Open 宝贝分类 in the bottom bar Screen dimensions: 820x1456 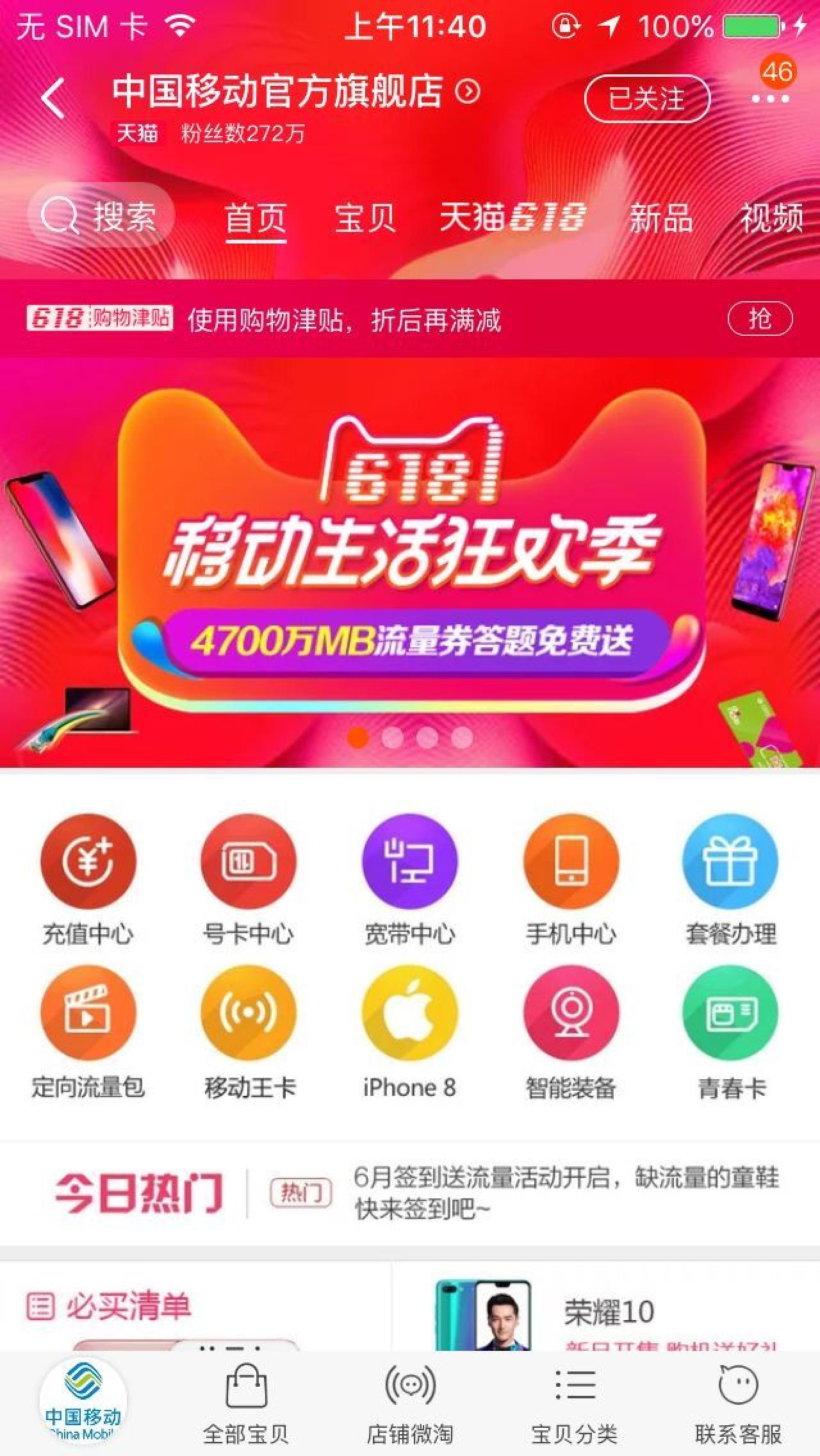click(575, 1403)
